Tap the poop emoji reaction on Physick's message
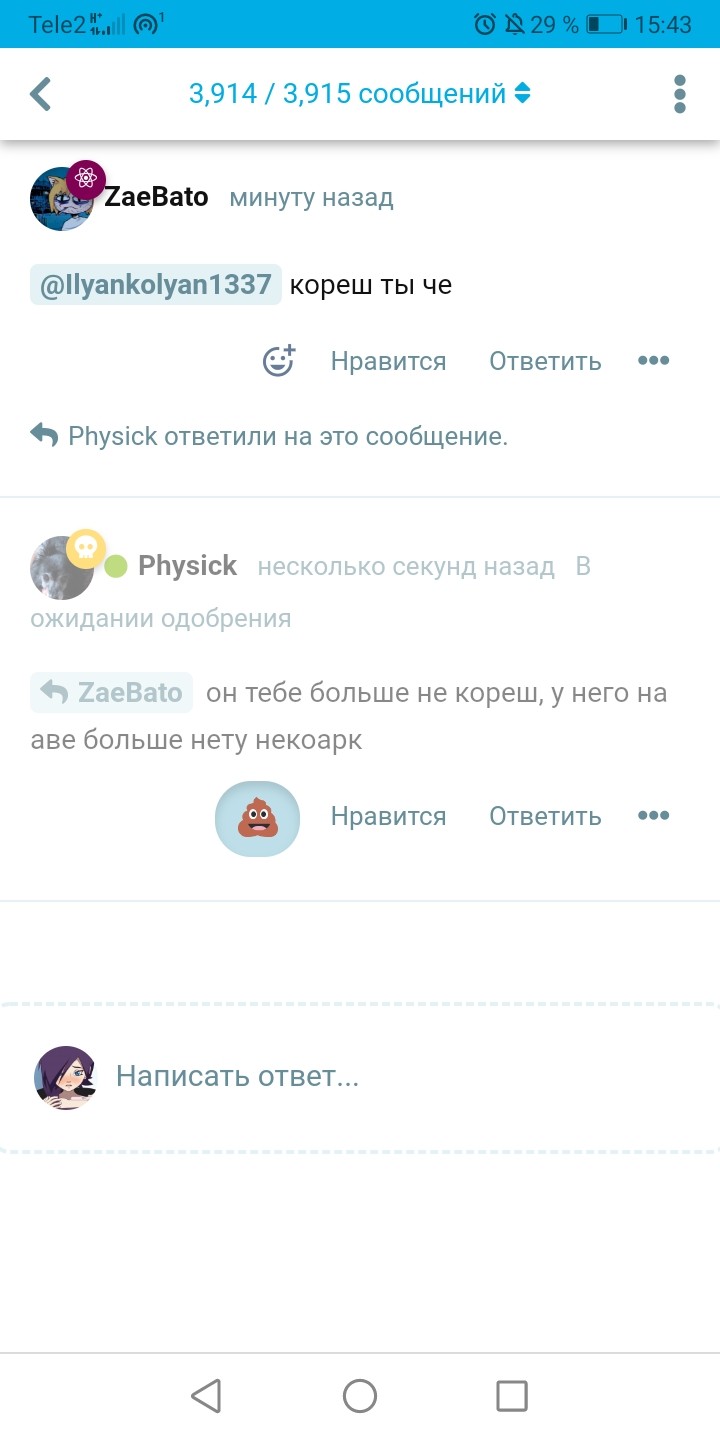This screenshot has width=720, height=1440. pos(257,819)
